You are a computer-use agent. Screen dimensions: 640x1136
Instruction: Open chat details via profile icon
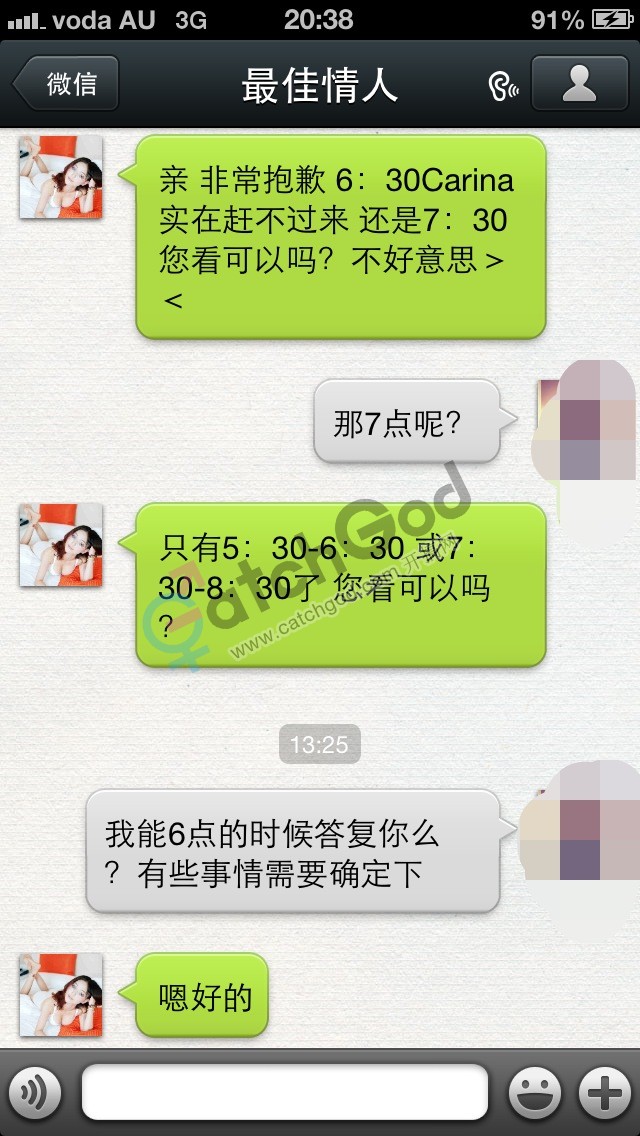coord(579,84)
